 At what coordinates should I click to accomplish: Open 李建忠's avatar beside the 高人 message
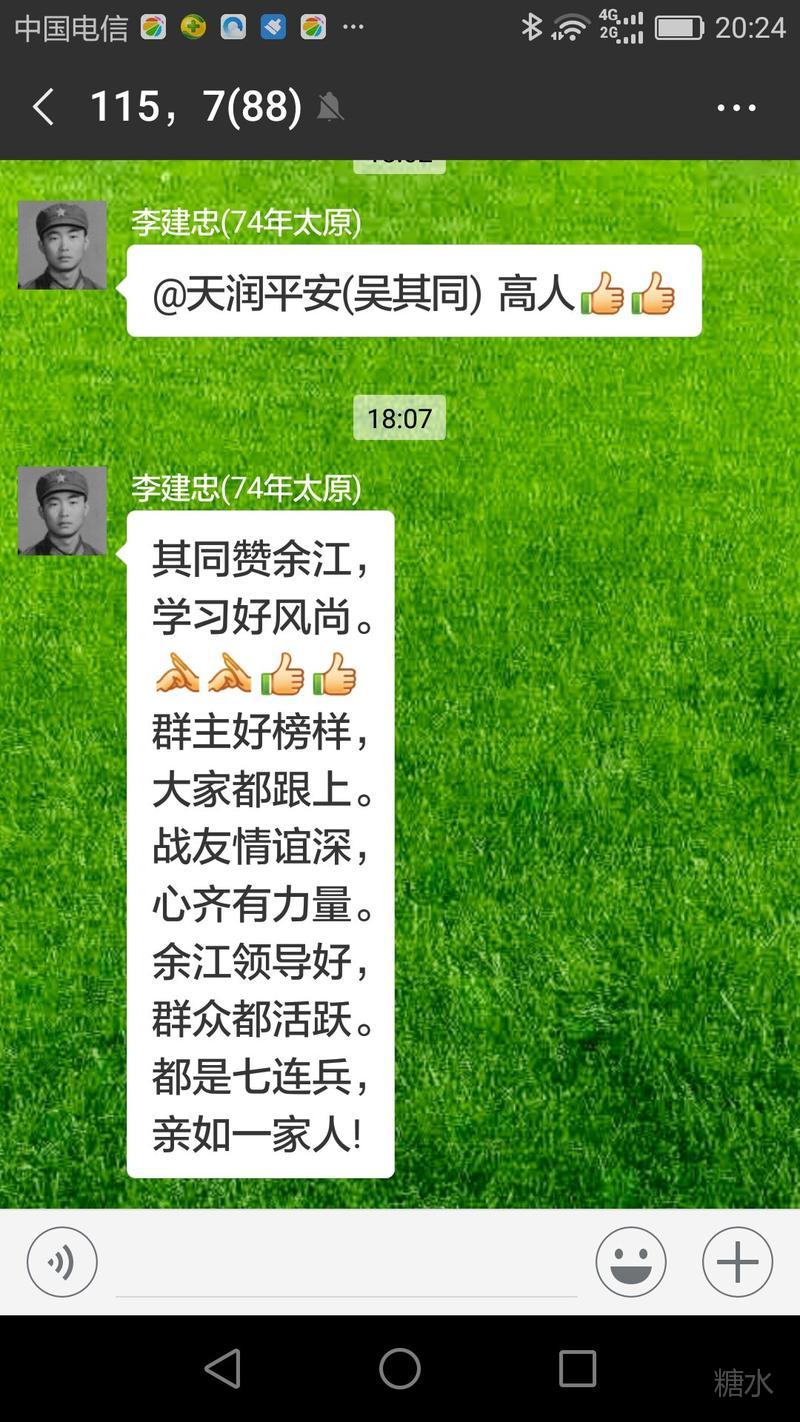click(62, 245)
